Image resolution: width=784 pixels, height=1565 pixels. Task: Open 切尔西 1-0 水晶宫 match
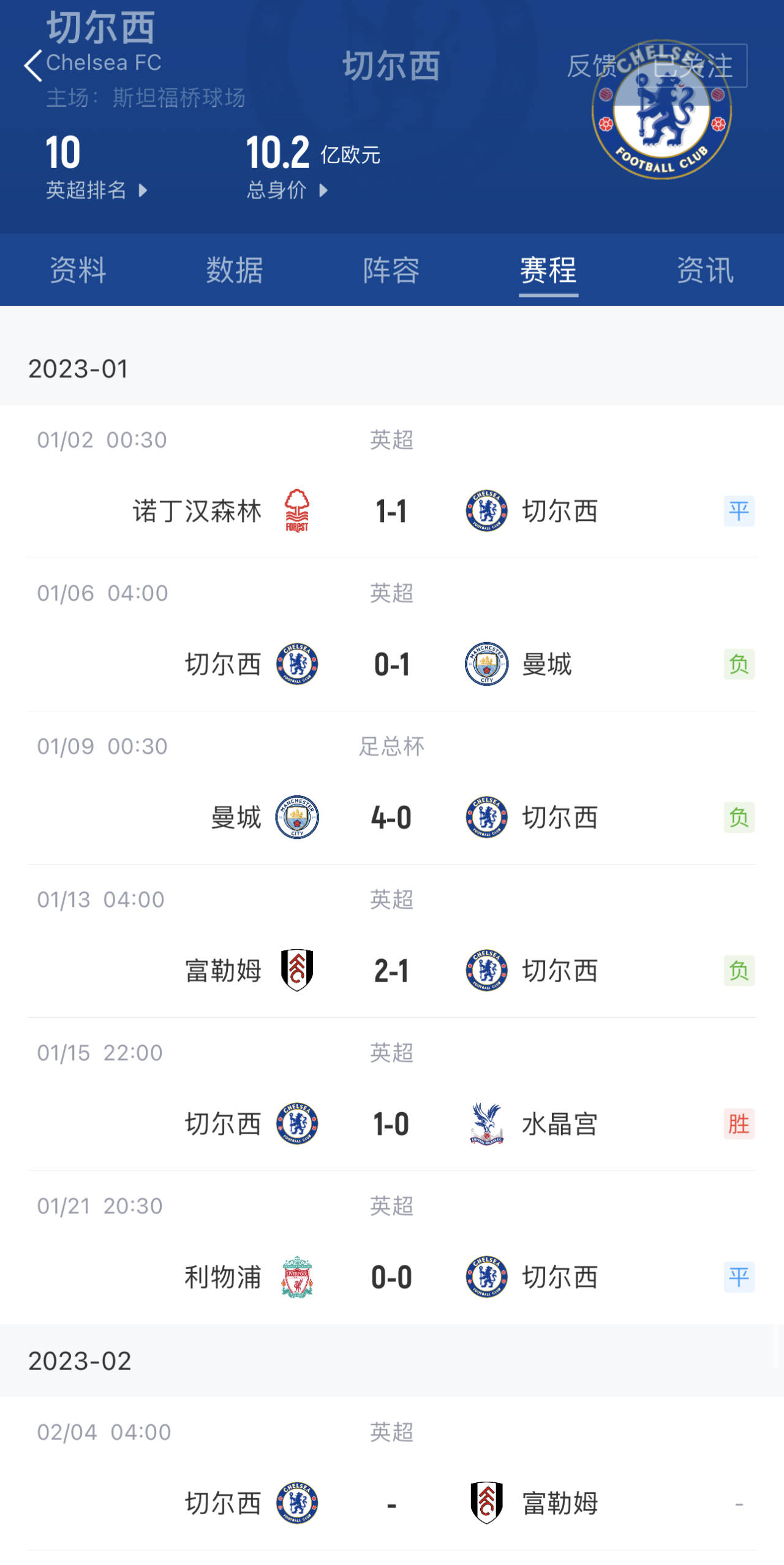392,1094
